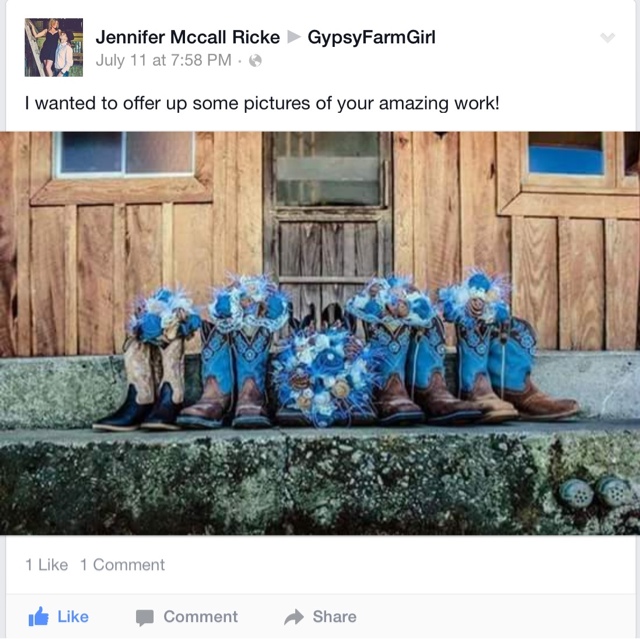Open Jennifer Mccall Ricke's profile name link
Image resolution: width=640 pixels, height=639 pixels.
(187, 38)
